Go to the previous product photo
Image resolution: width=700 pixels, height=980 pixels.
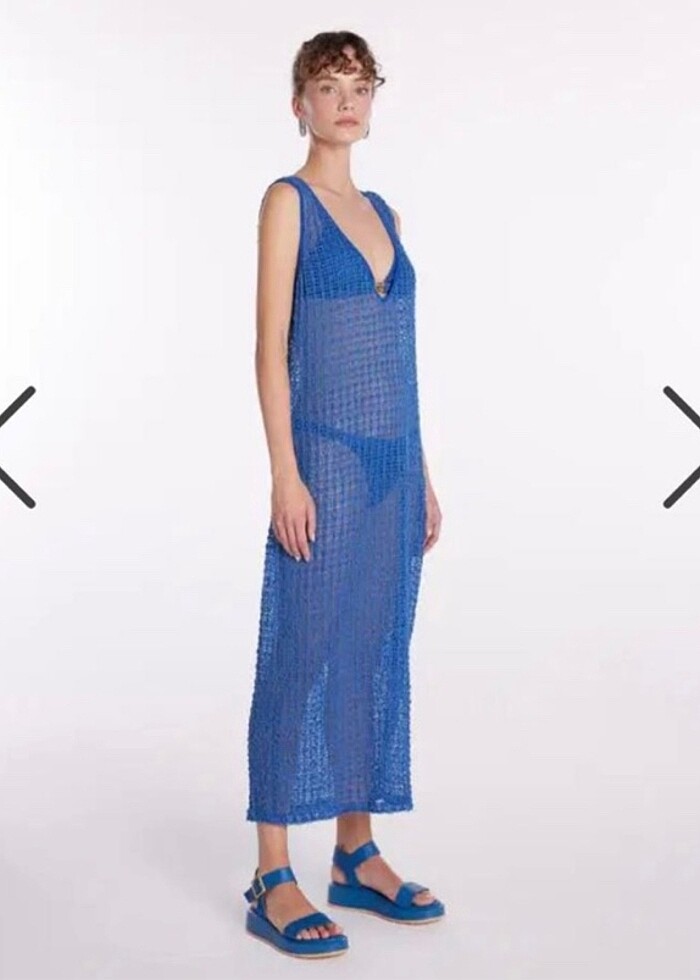point(17,447)
